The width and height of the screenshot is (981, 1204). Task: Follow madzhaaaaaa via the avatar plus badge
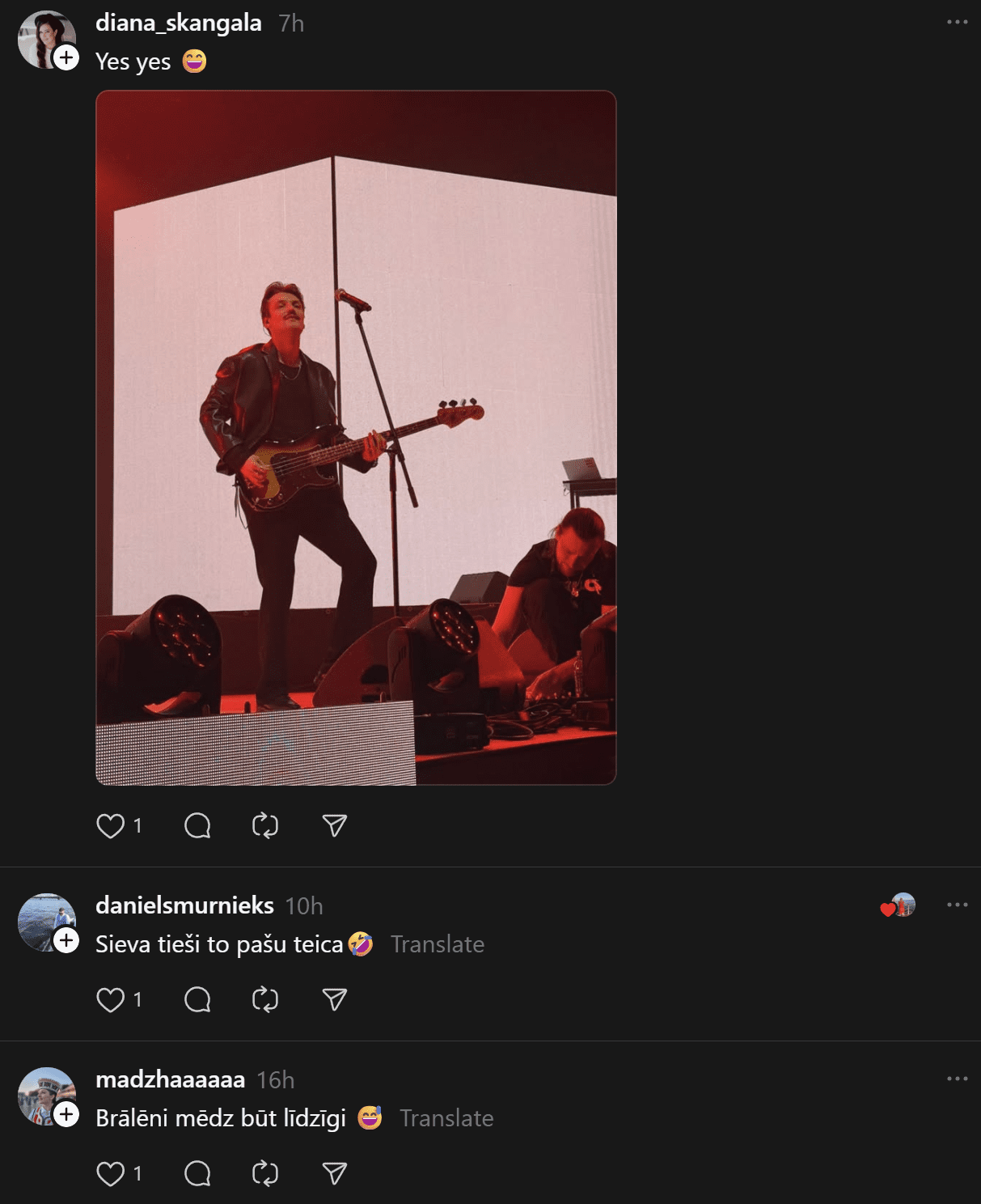pyautogui.click(x=66, y=1114)
